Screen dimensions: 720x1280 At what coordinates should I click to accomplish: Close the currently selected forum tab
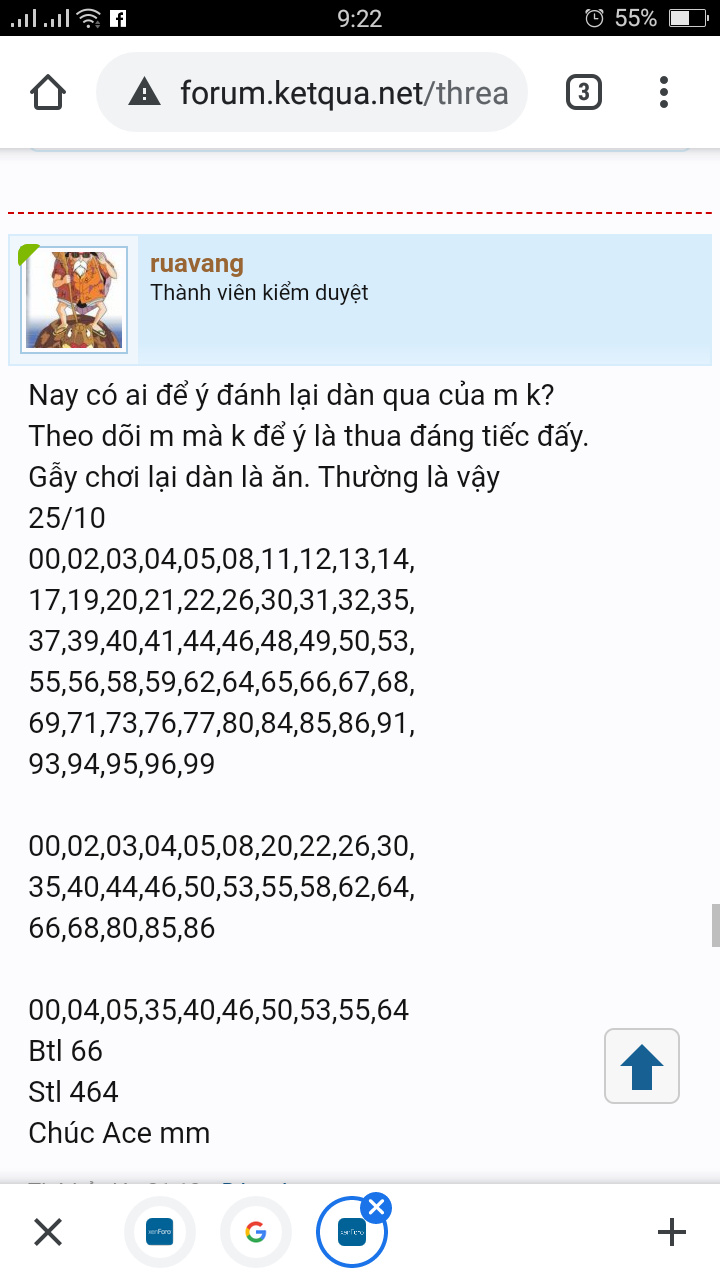pos(376,1208)
